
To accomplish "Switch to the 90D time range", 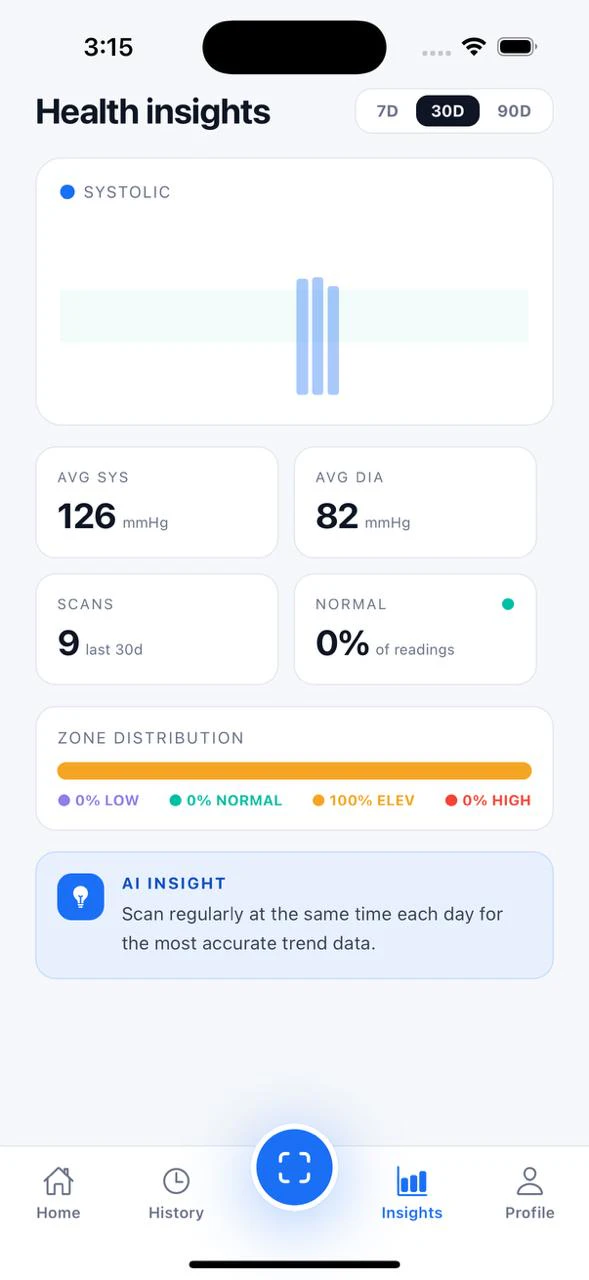I will coord(514,111).
